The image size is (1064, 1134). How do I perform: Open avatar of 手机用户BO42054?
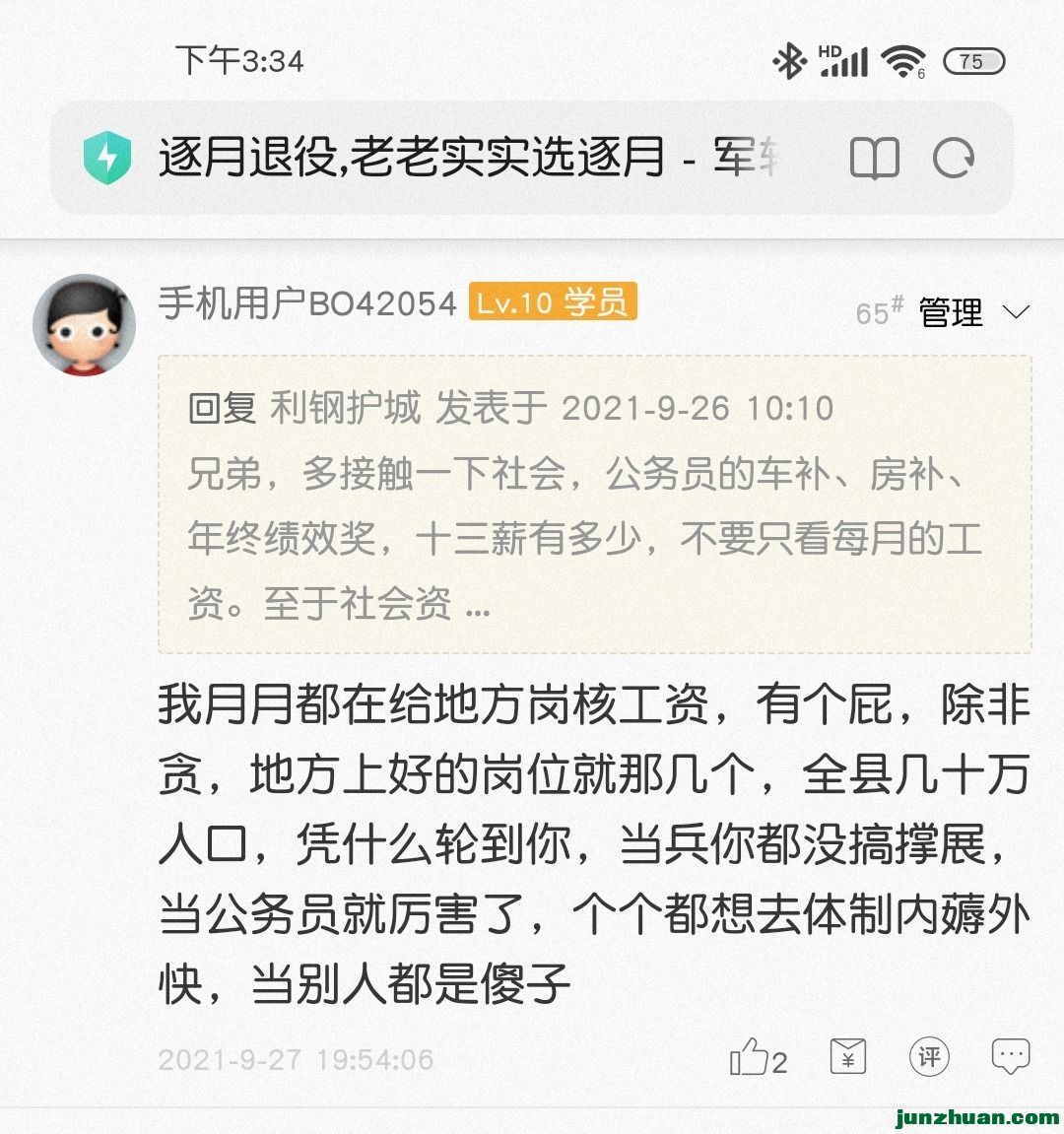85,325
